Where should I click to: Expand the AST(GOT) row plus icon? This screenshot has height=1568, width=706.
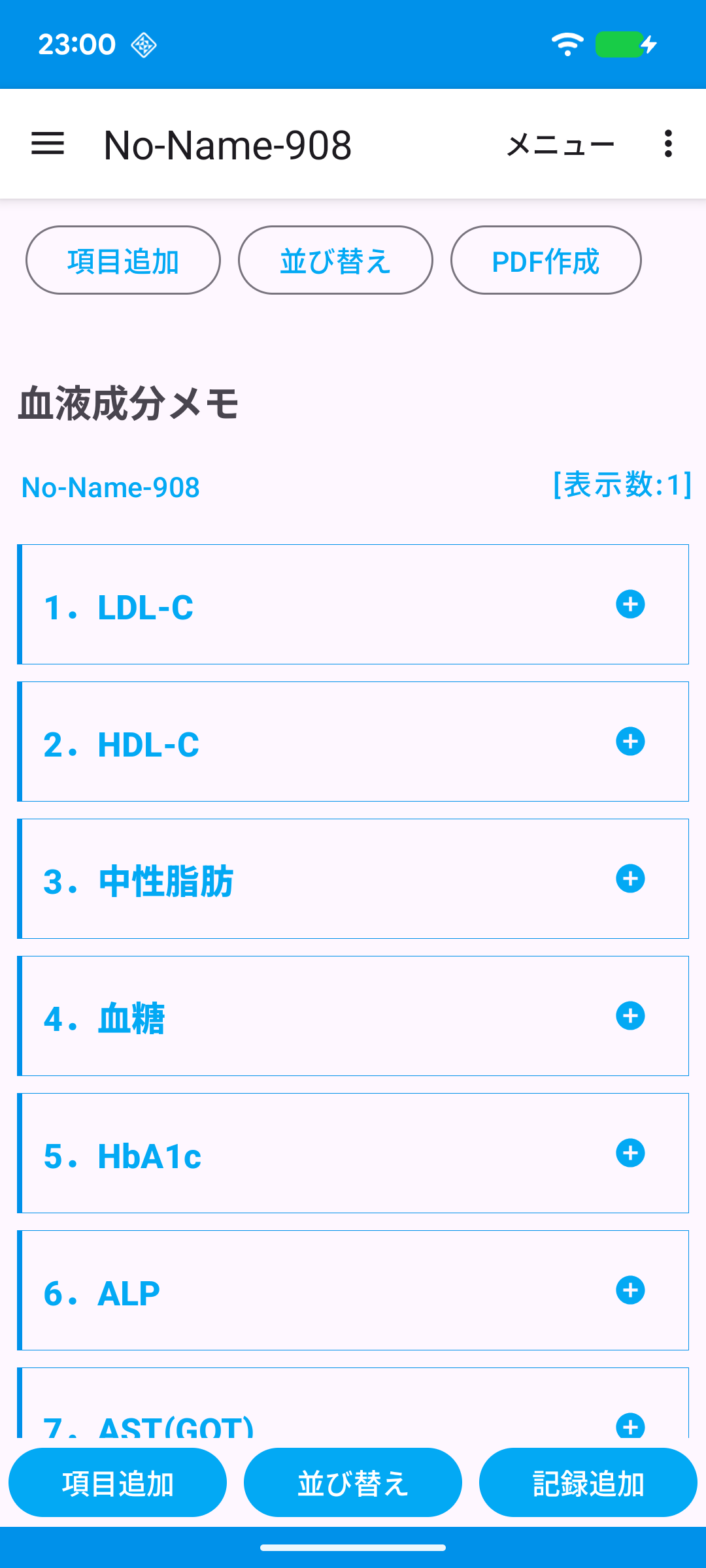pos(630,1426)
